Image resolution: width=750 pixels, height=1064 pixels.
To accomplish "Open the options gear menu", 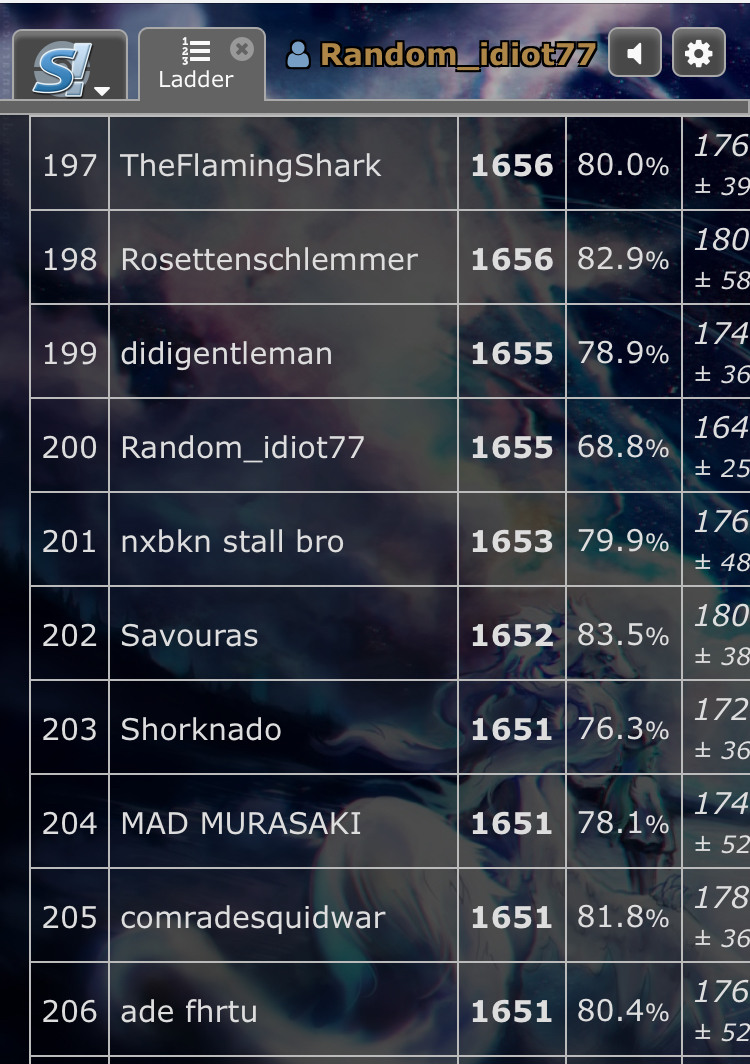I will (698, 53).
